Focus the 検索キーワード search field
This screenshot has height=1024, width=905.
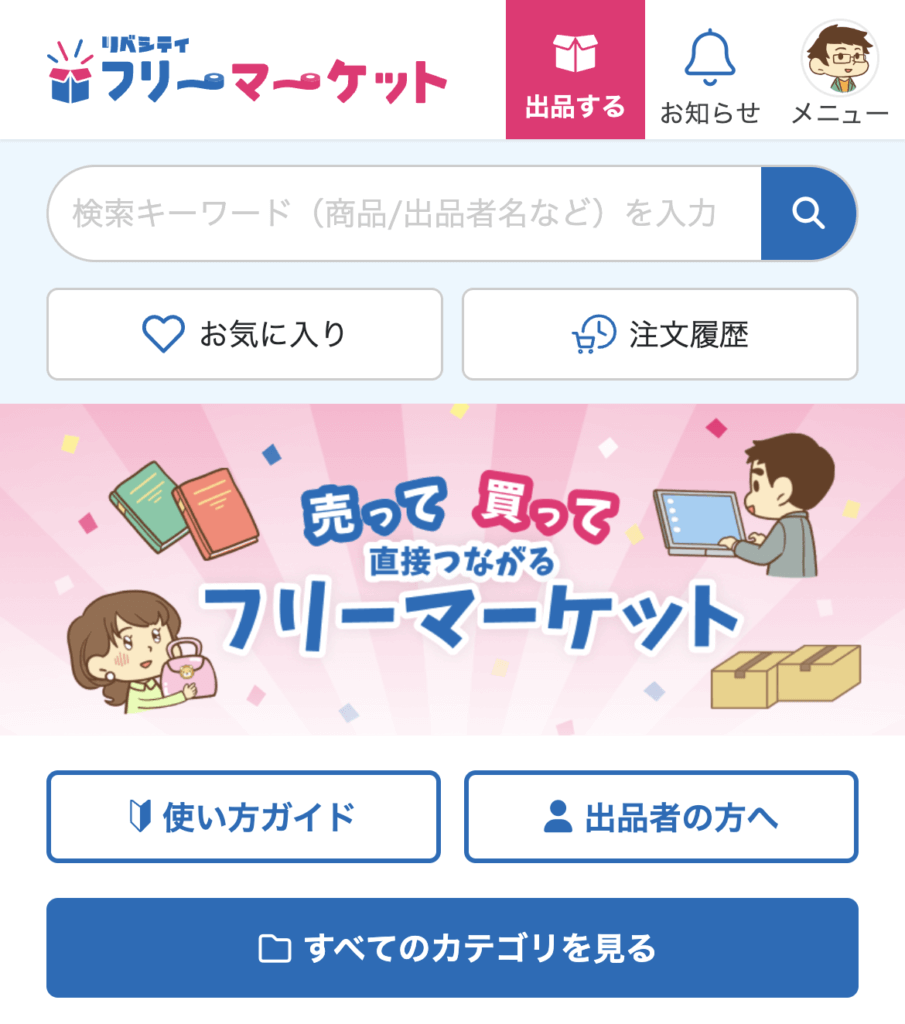(x=400, y=213)
